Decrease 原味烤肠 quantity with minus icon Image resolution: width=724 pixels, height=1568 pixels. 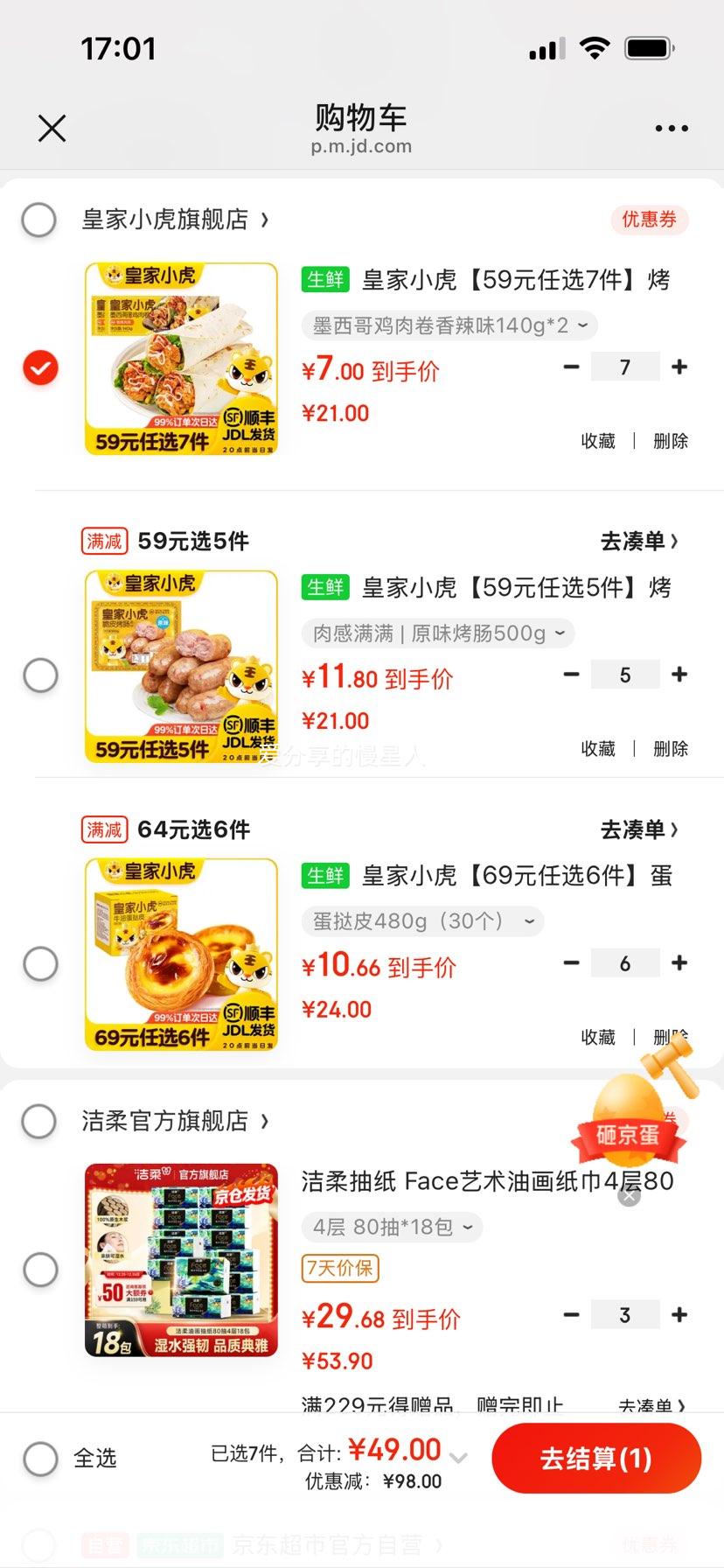pyautogui.click(x=571, y=674)
